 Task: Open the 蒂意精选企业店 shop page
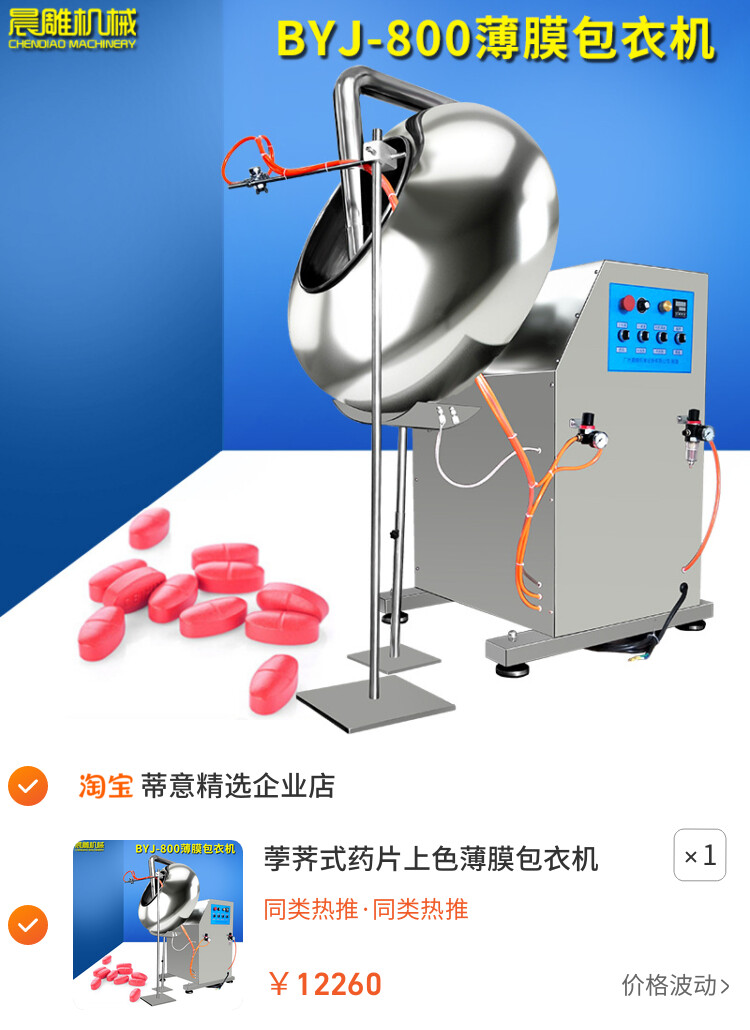point(237,786)
